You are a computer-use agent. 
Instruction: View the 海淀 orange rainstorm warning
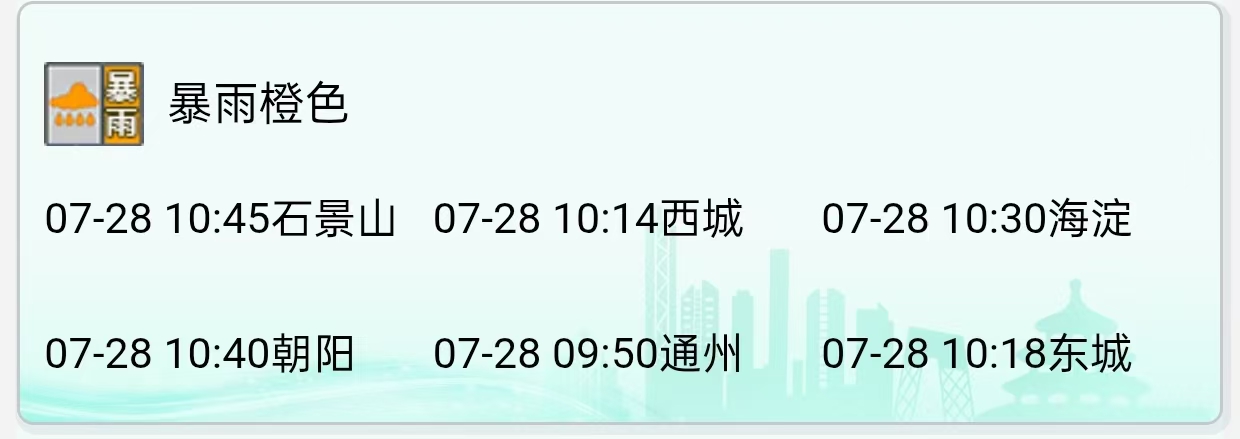976,218
